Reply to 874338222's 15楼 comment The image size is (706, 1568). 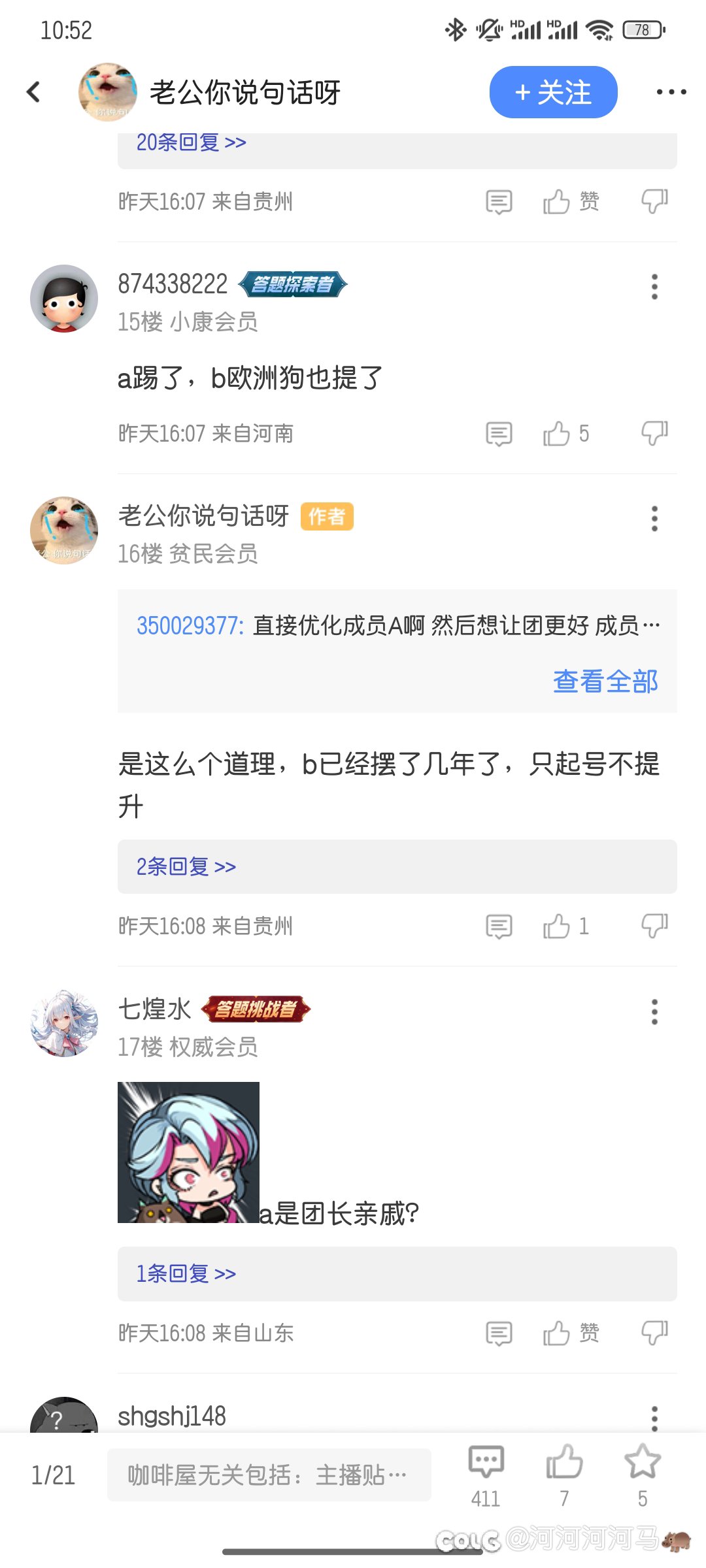pyautogui.click(x=499, y=433)
